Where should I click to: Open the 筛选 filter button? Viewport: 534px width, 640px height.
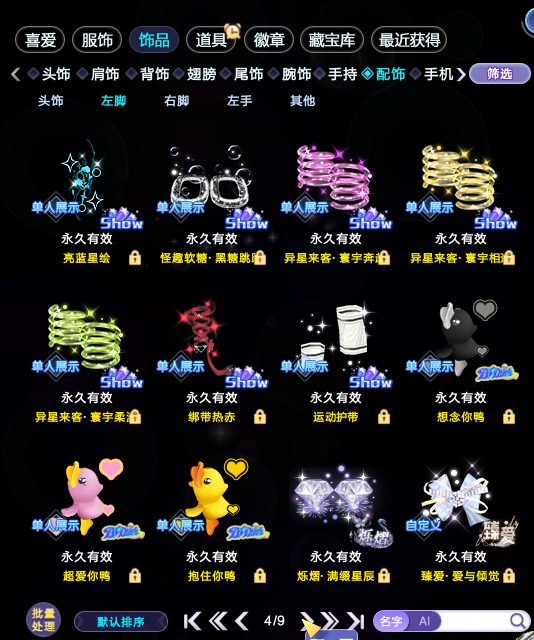pos(499,74)
